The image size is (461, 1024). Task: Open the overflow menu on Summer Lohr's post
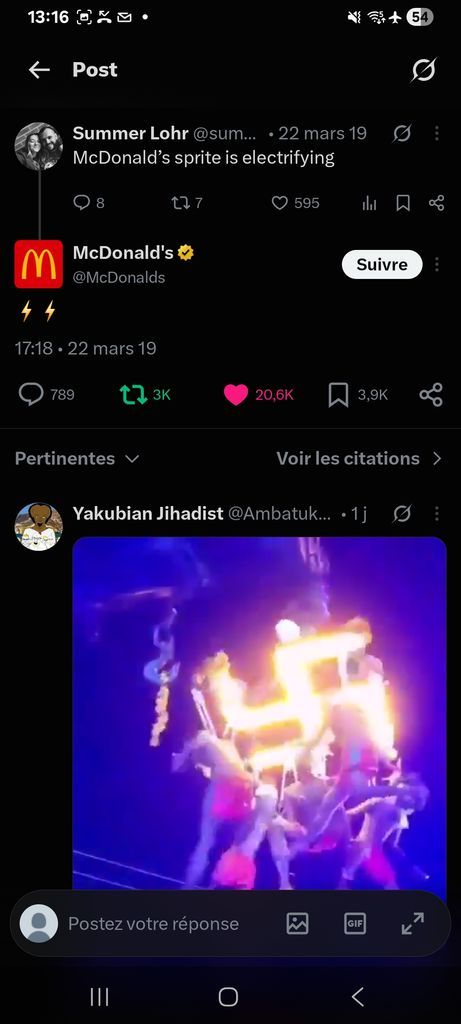pyautogui.click(x=437, y=133)
